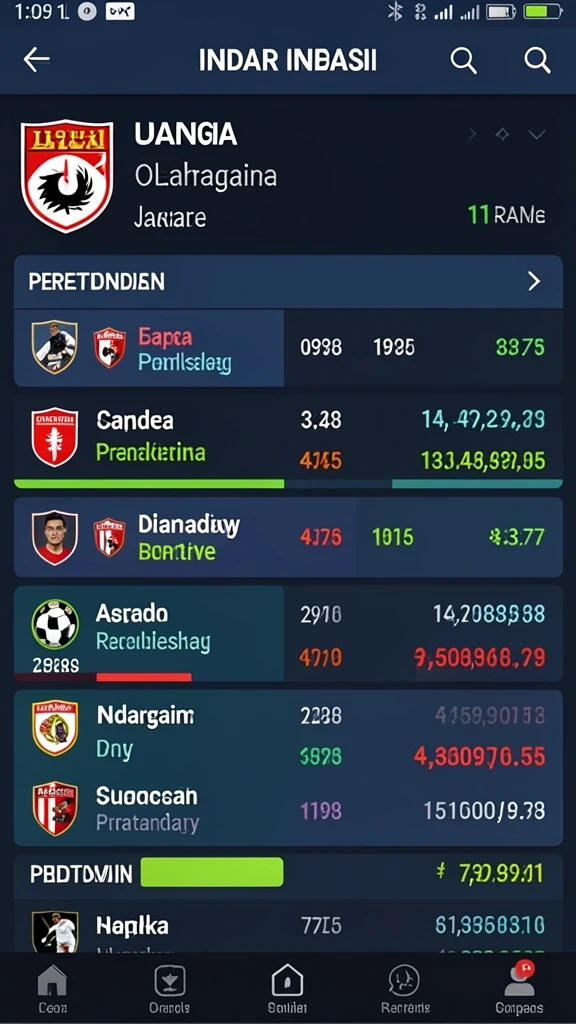Go back using the top-left arrow

[37, 59]
